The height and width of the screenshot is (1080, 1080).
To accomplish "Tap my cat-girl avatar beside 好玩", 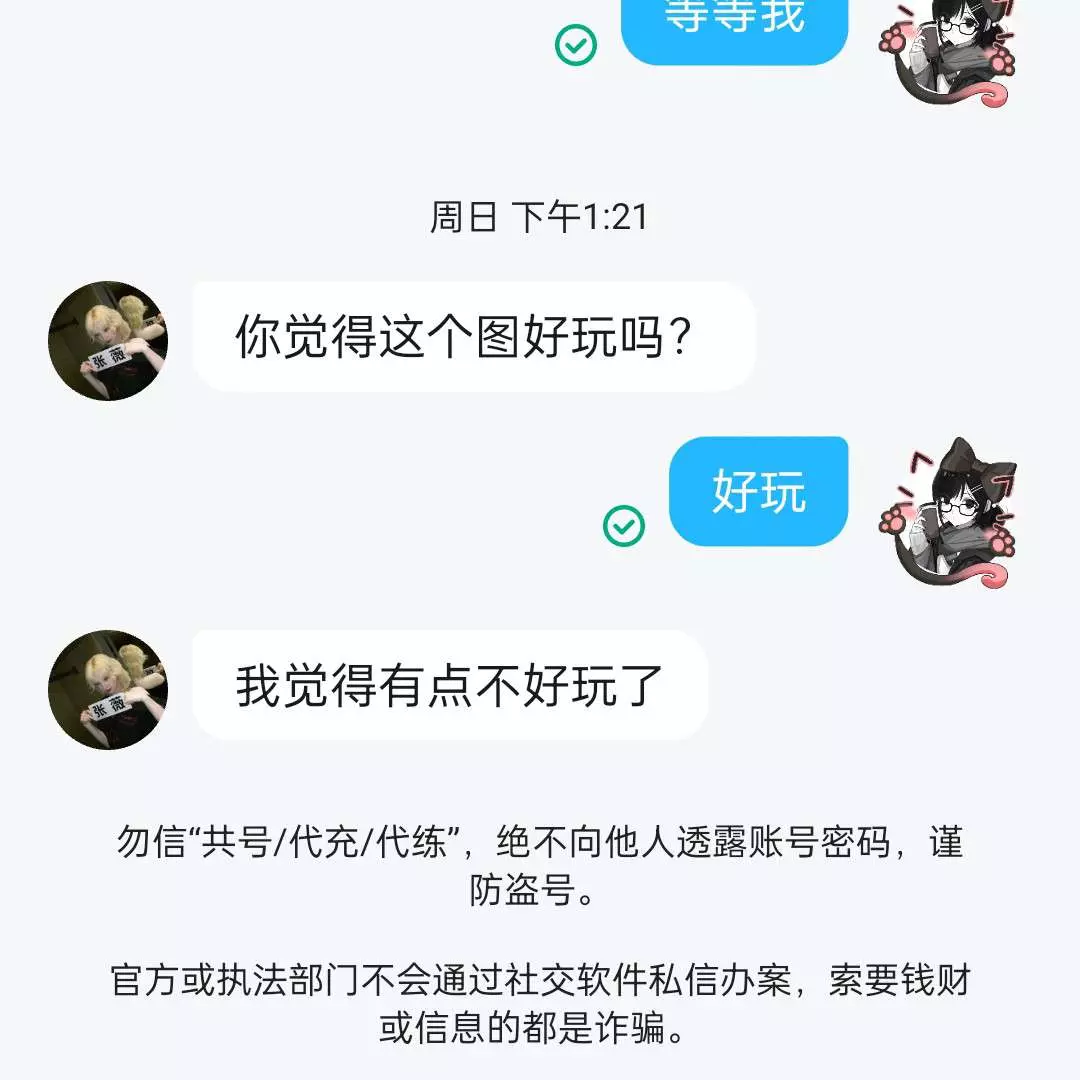I will 946,510.
